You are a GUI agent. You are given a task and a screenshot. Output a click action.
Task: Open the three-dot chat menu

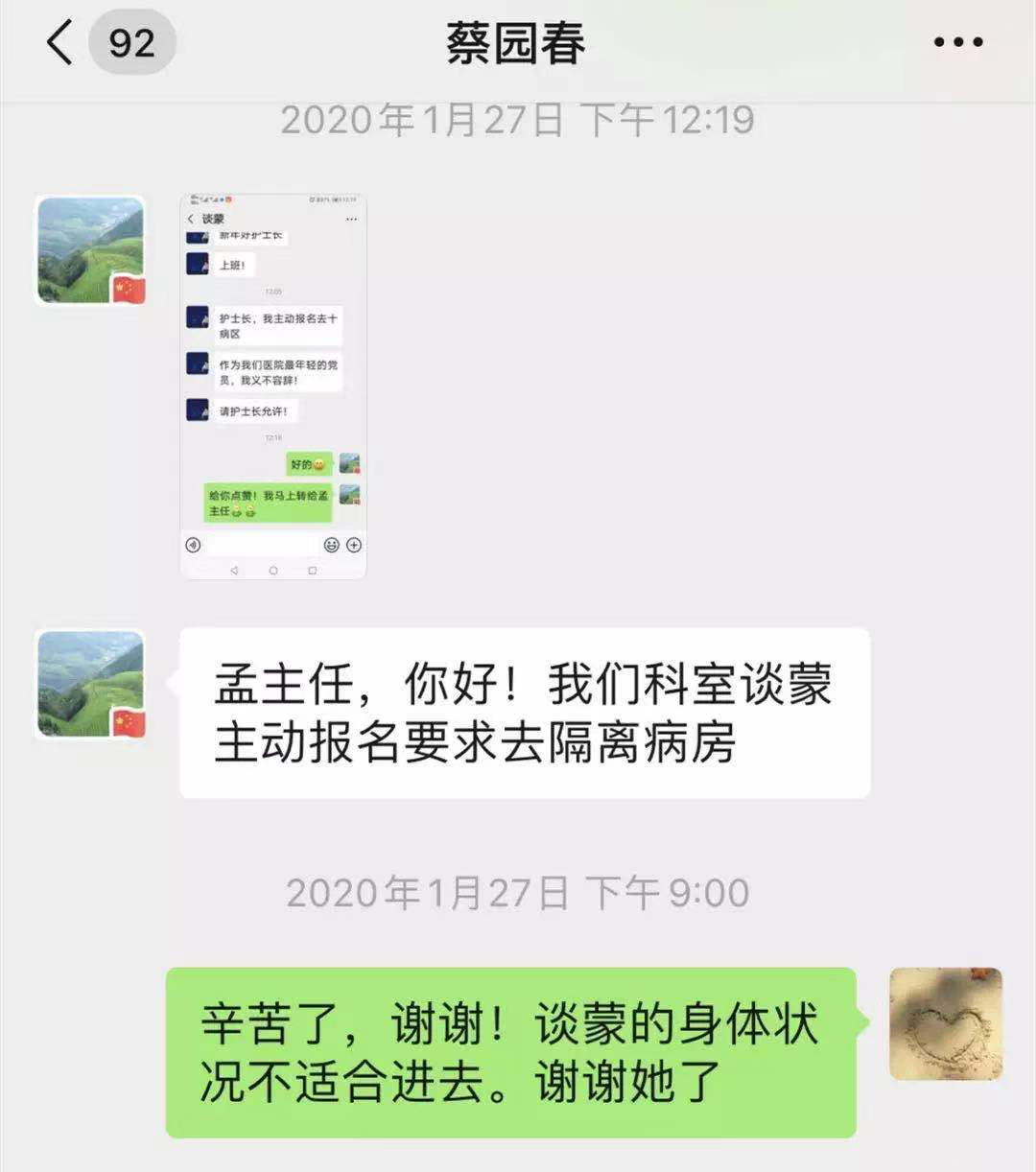point(957,42)
